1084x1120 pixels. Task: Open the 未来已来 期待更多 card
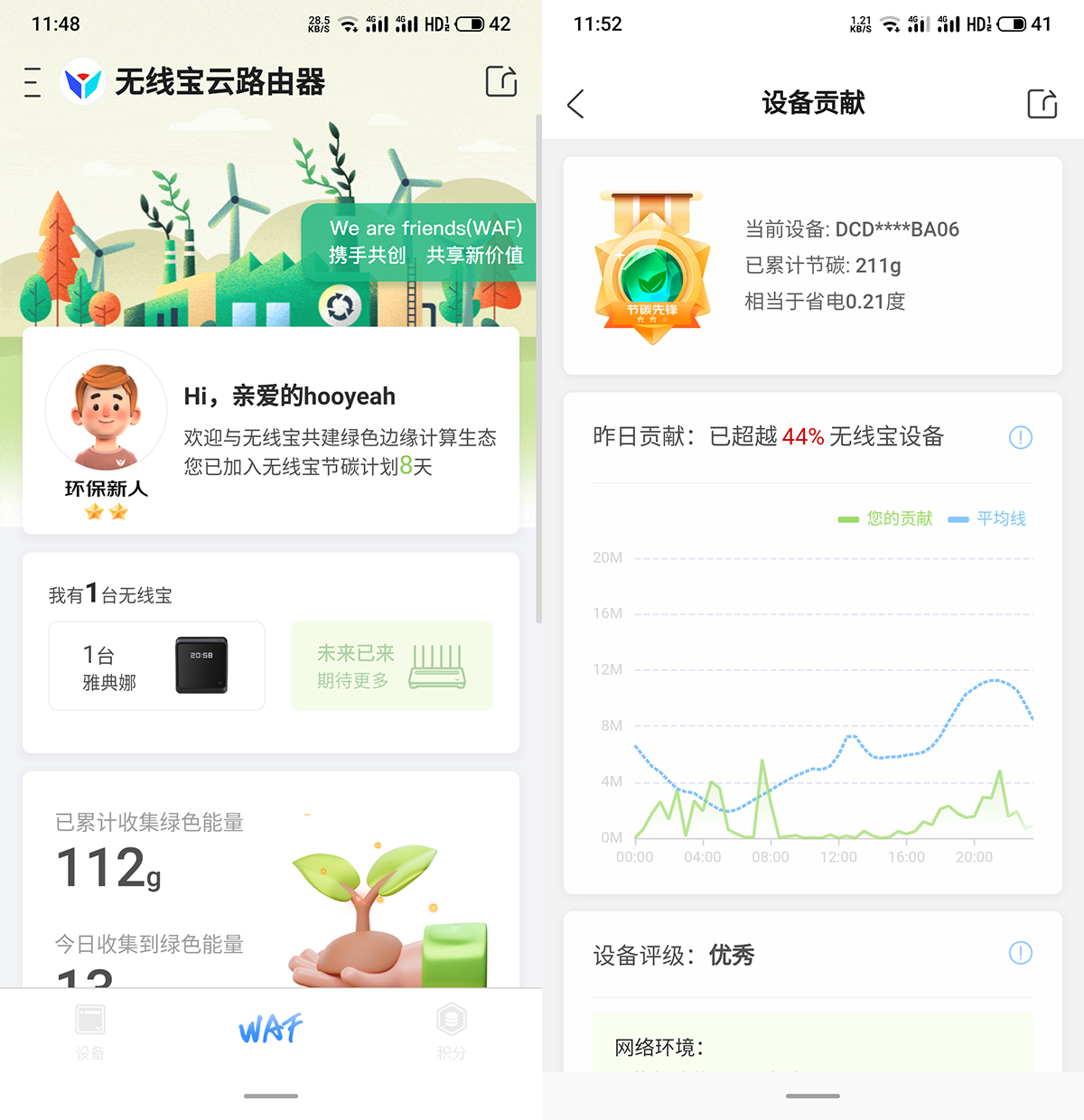(392, 666)
